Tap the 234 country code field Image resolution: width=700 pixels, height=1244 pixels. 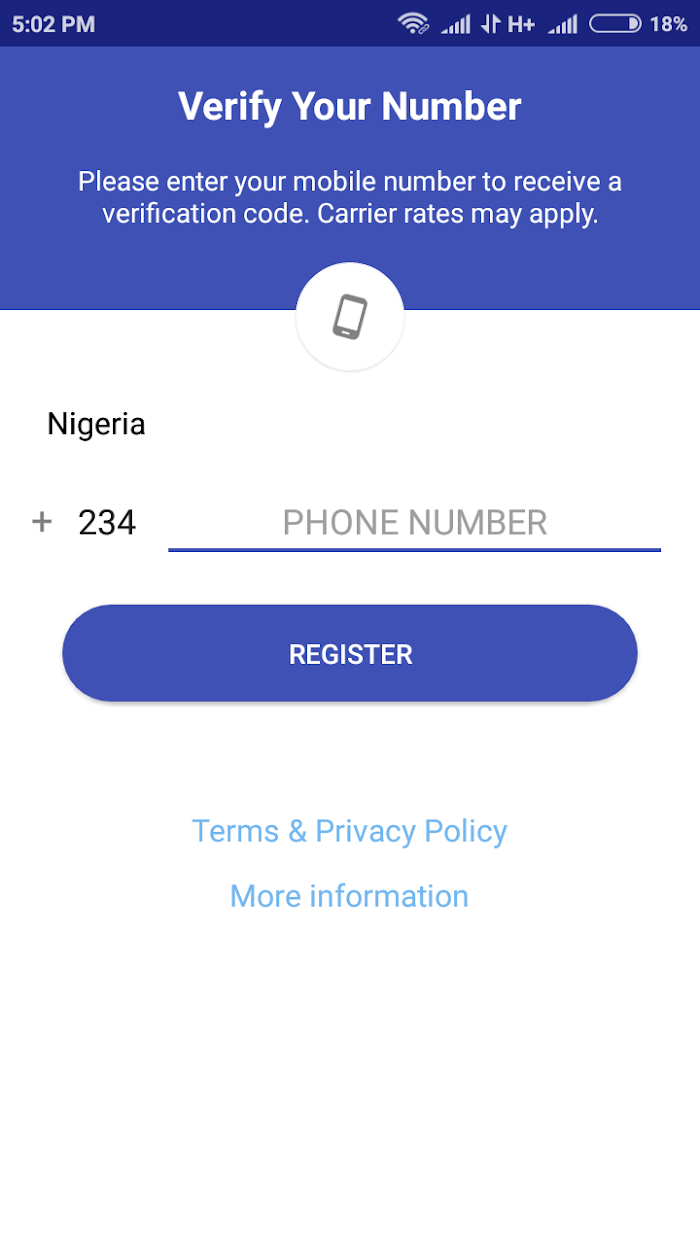tap(107, 522)
